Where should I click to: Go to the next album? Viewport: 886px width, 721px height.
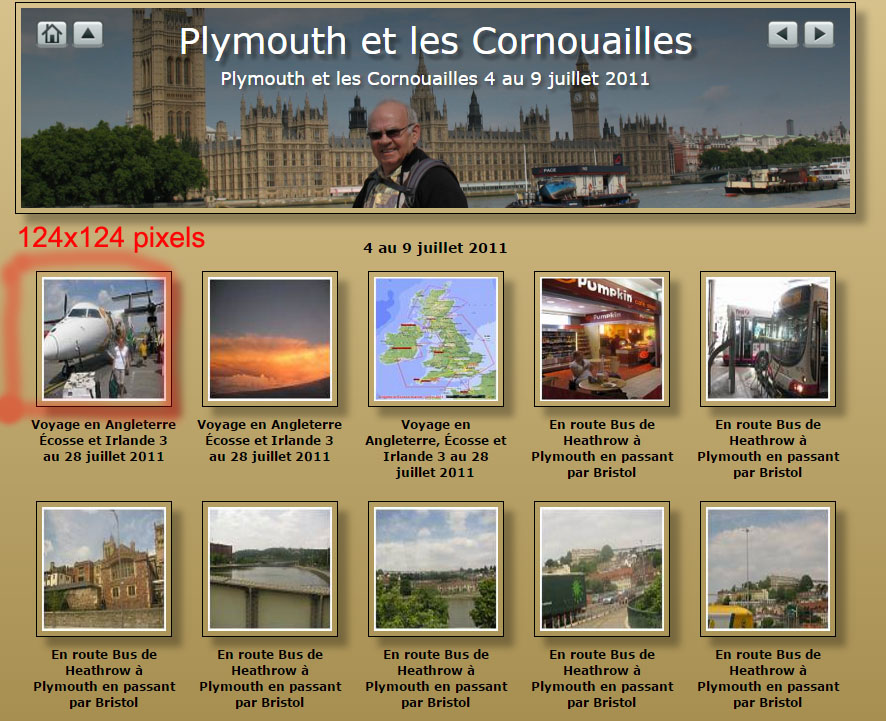pos(819,34)
